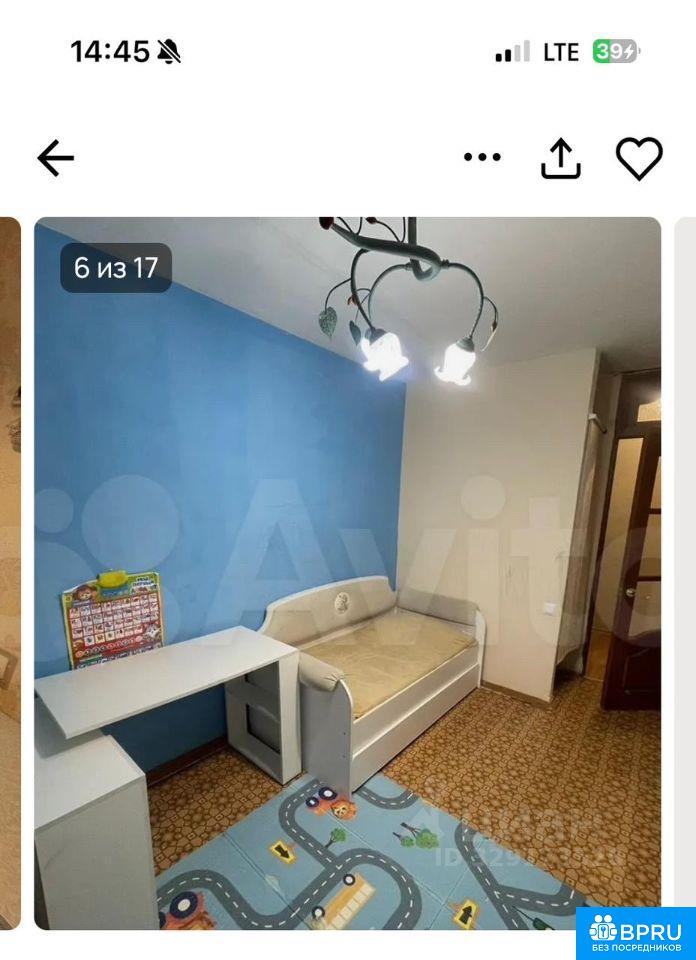
Task: Open the three-dot overflow menu
Action: (x=482, y=157)
